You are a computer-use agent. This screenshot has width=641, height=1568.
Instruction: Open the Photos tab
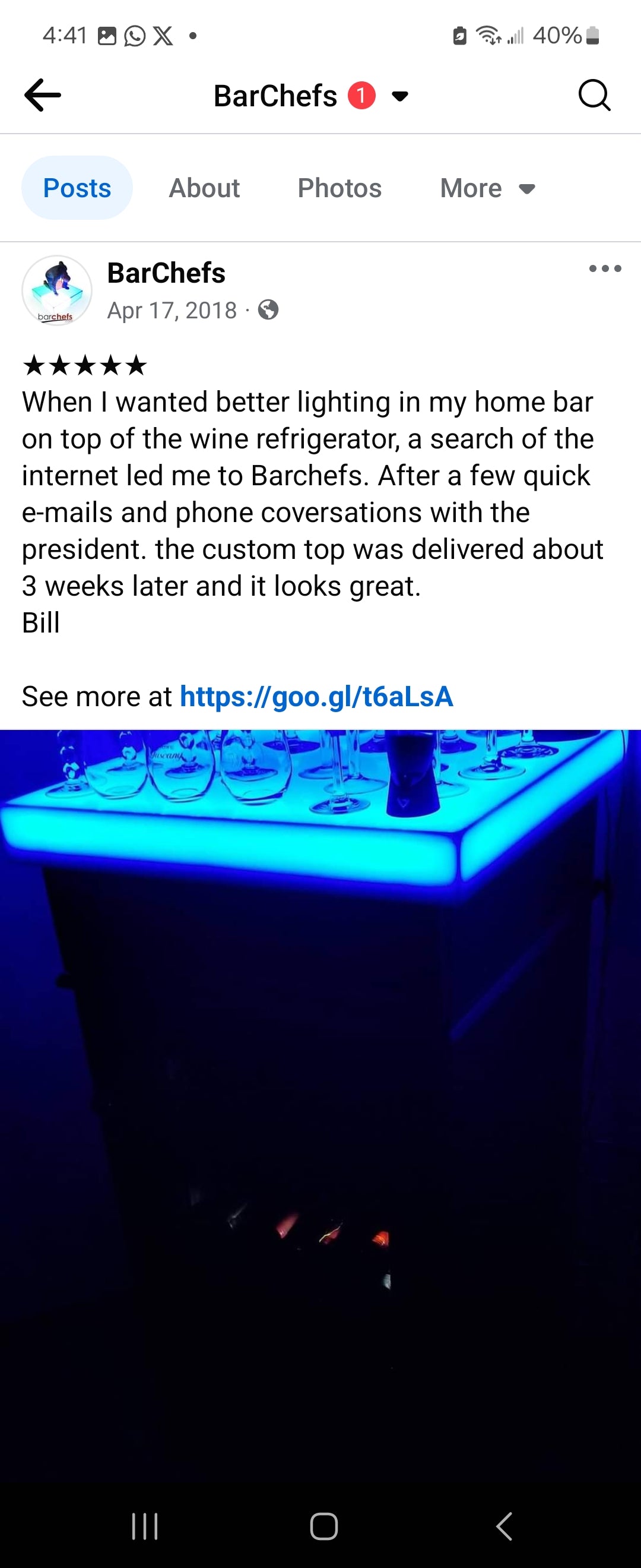(339, 188)
